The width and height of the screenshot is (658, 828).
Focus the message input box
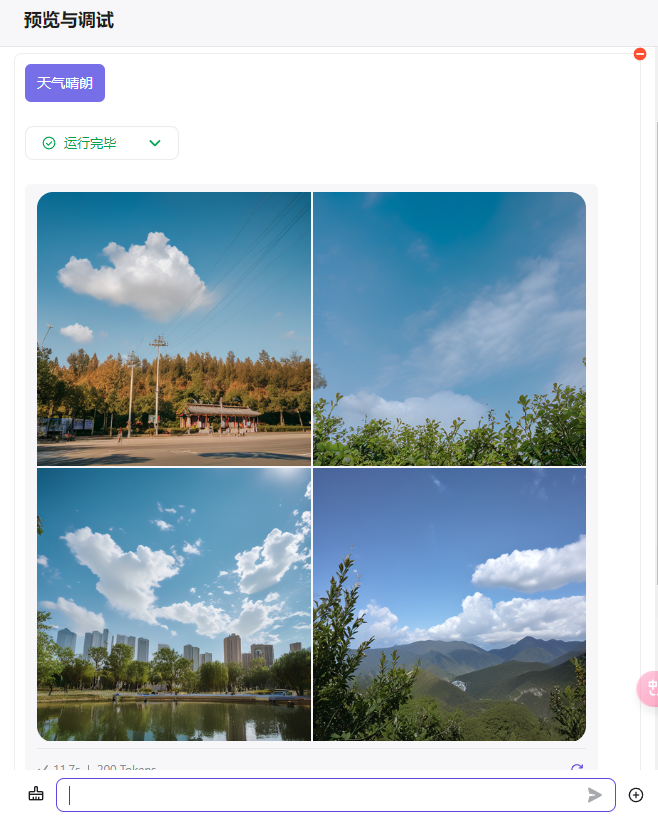coord(320,795)
